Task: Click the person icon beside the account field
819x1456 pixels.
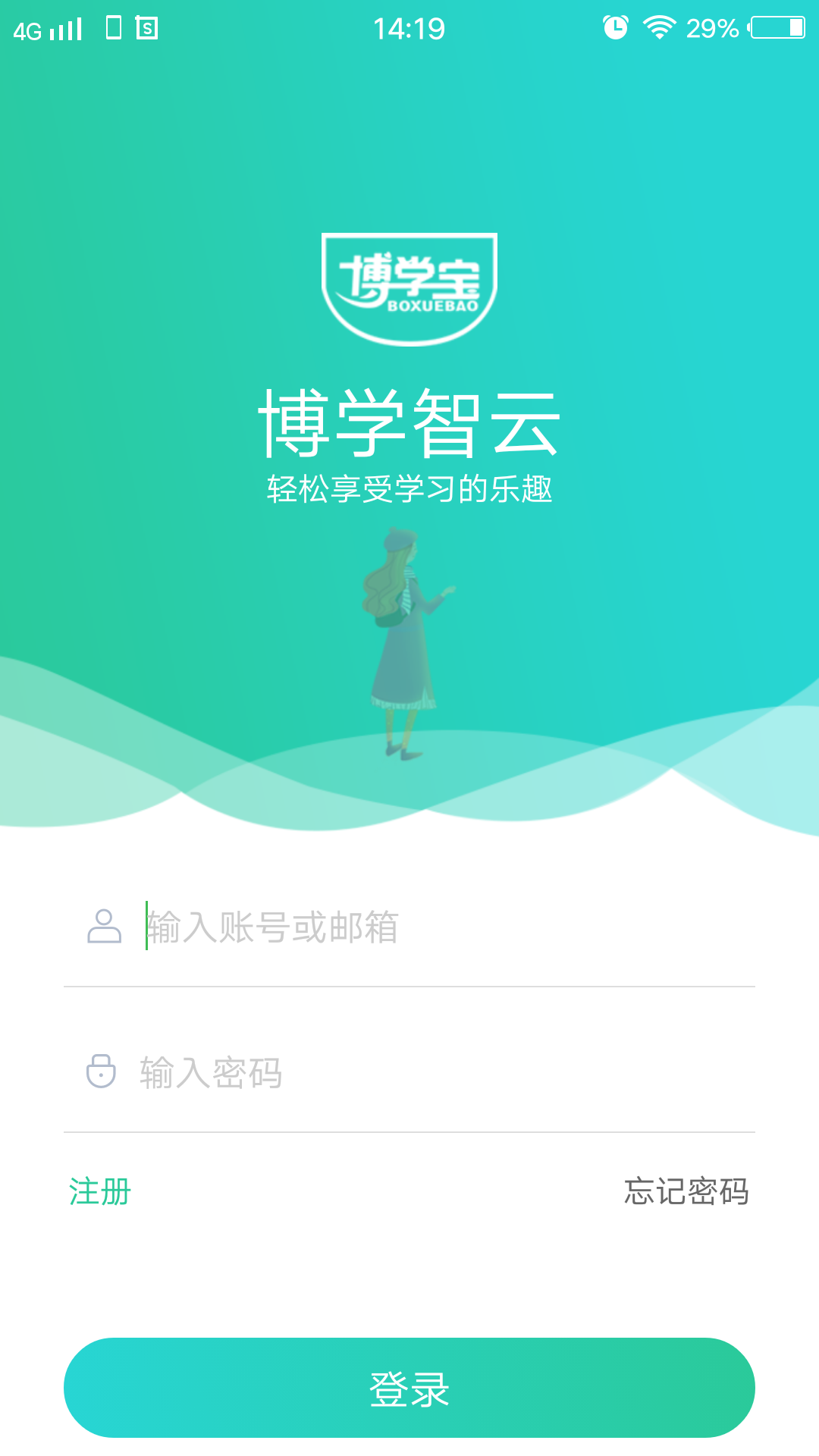Action: 103,927
